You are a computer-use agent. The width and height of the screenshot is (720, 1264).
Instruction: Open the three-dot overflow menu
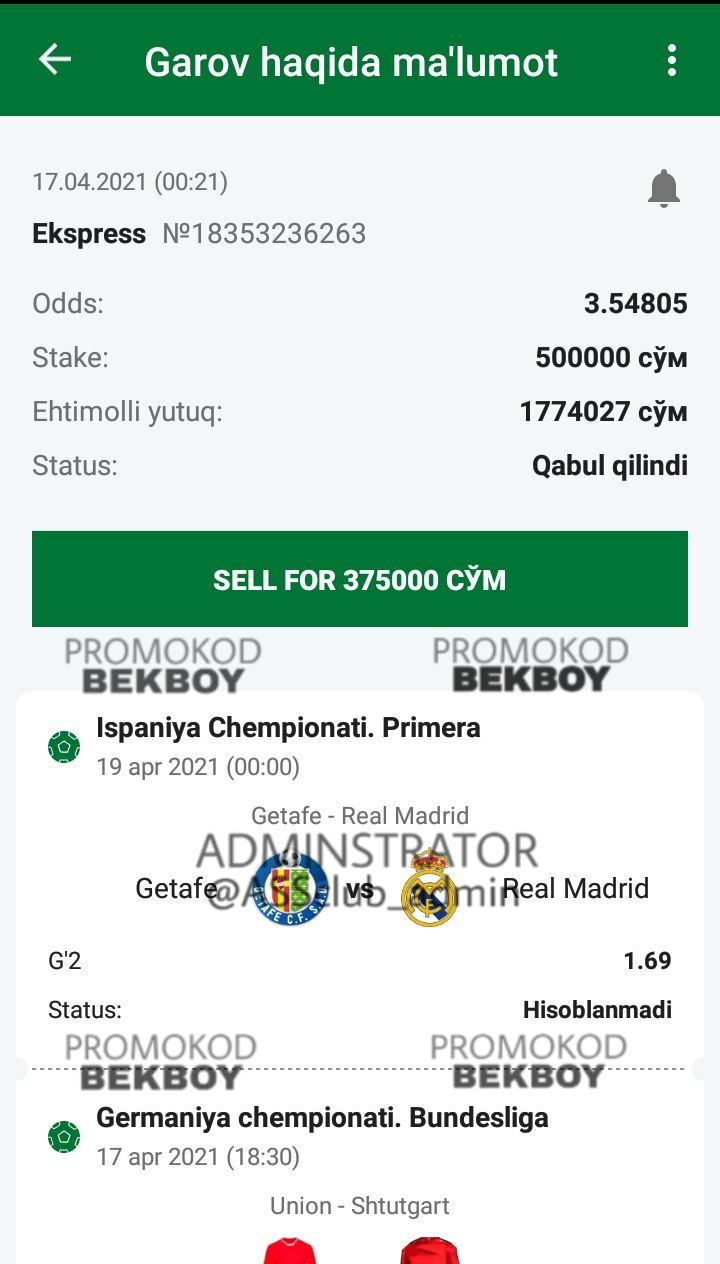click(672, 60)
